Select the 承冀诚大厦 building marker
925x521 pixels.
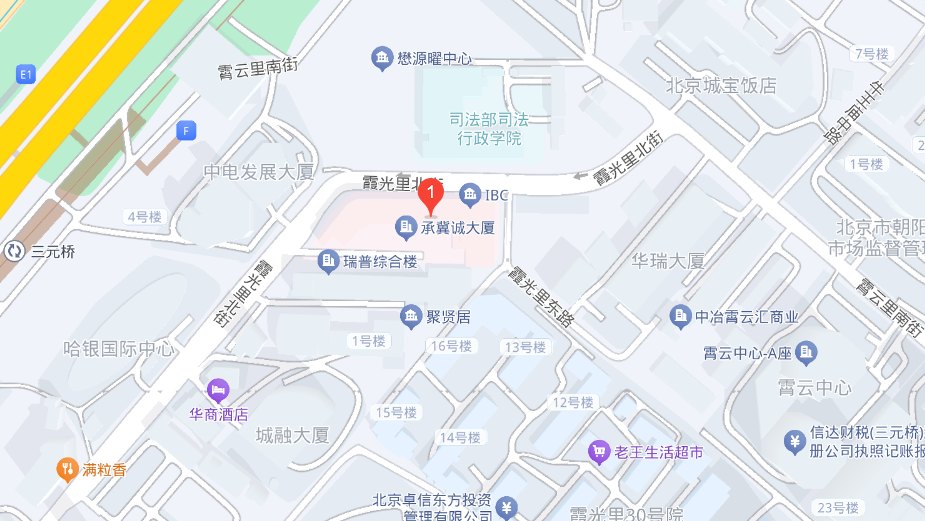406,228
